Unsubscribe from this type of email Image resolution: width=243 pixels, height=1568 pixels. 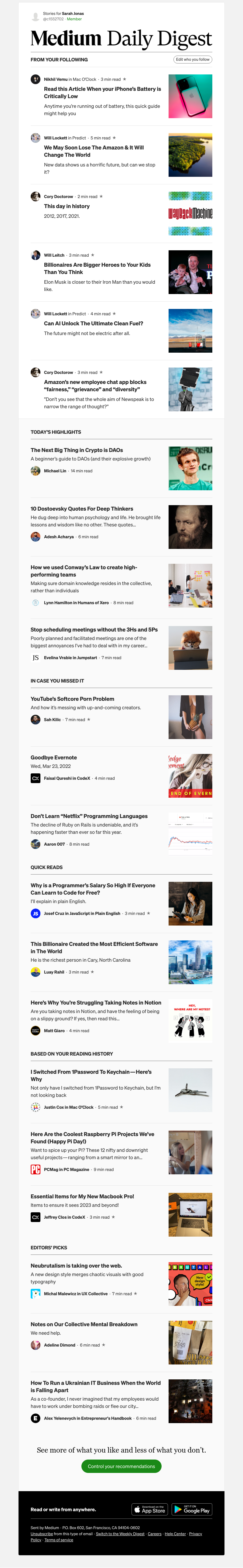(41, 1534)
